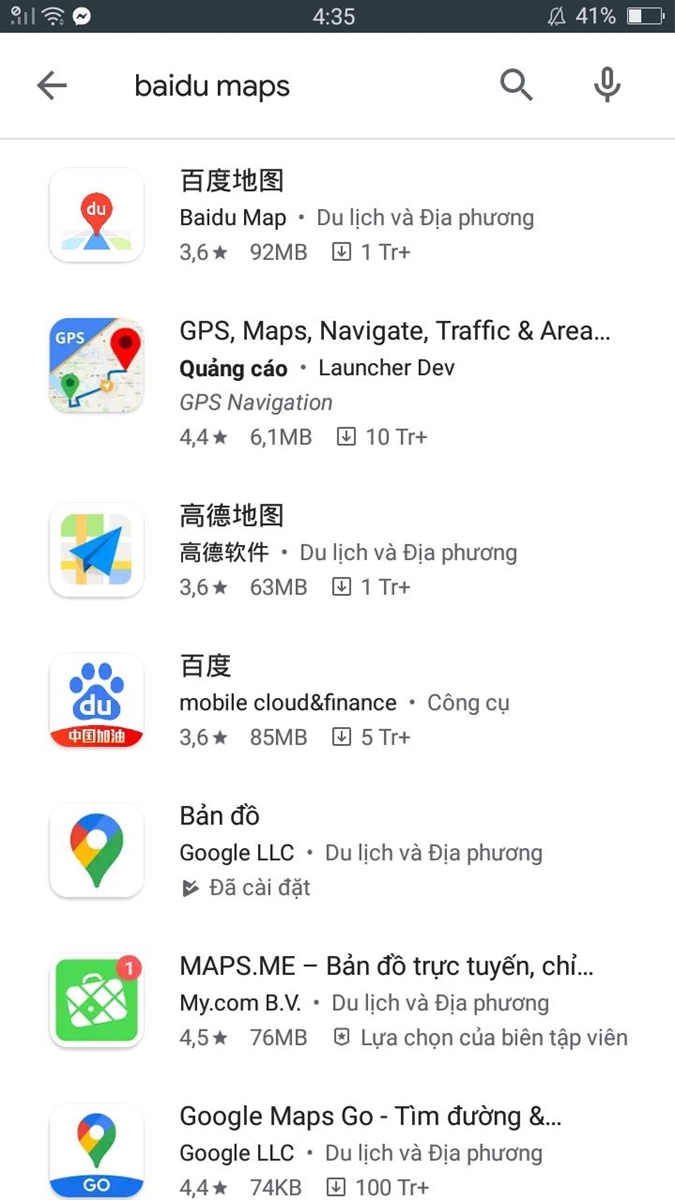Screen dimensions: 675x1200
Task: Tap the magnifier search icon
Action: tap(517, 86)
